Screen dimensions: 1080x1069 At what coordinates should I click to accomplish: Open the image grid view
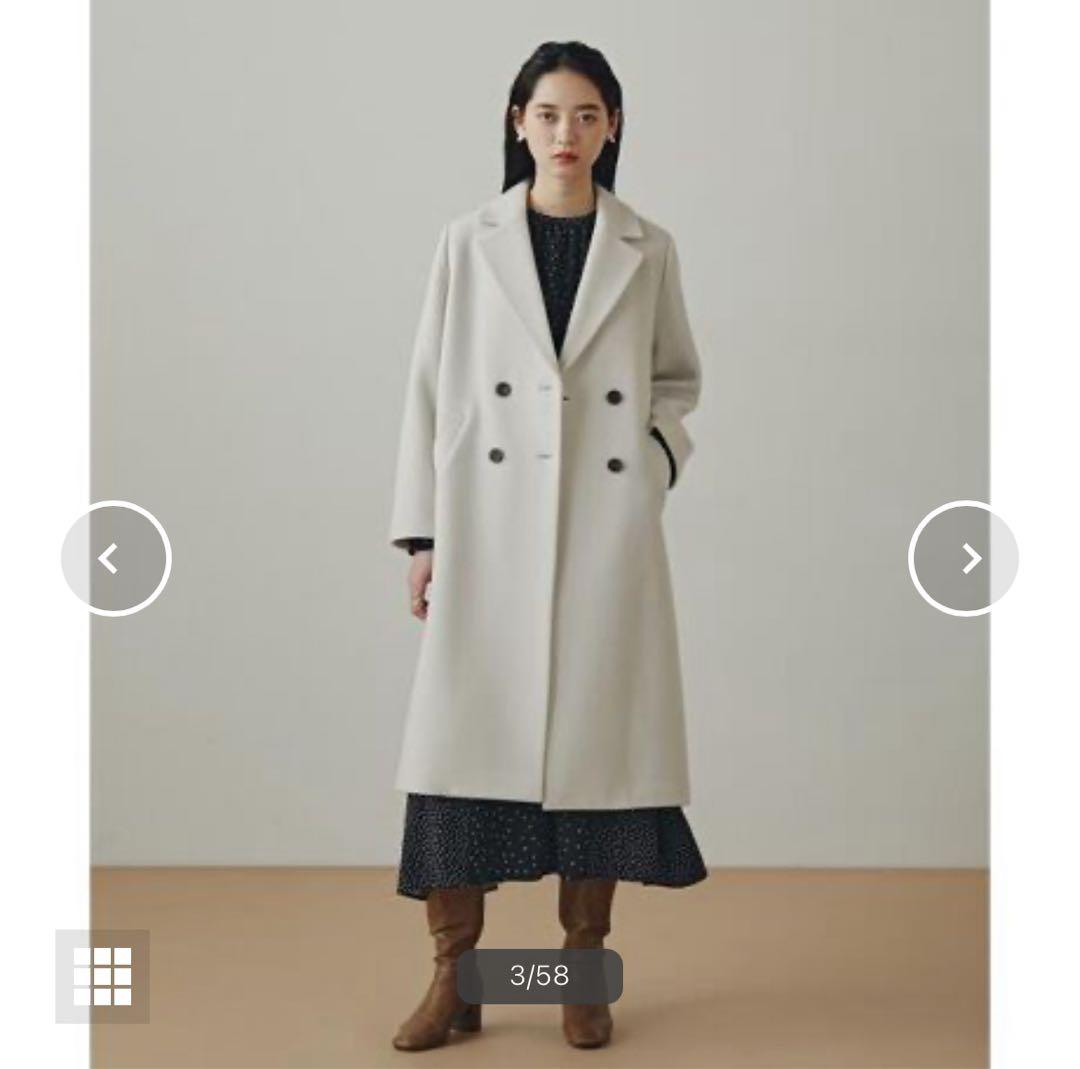tap(102, 976)
